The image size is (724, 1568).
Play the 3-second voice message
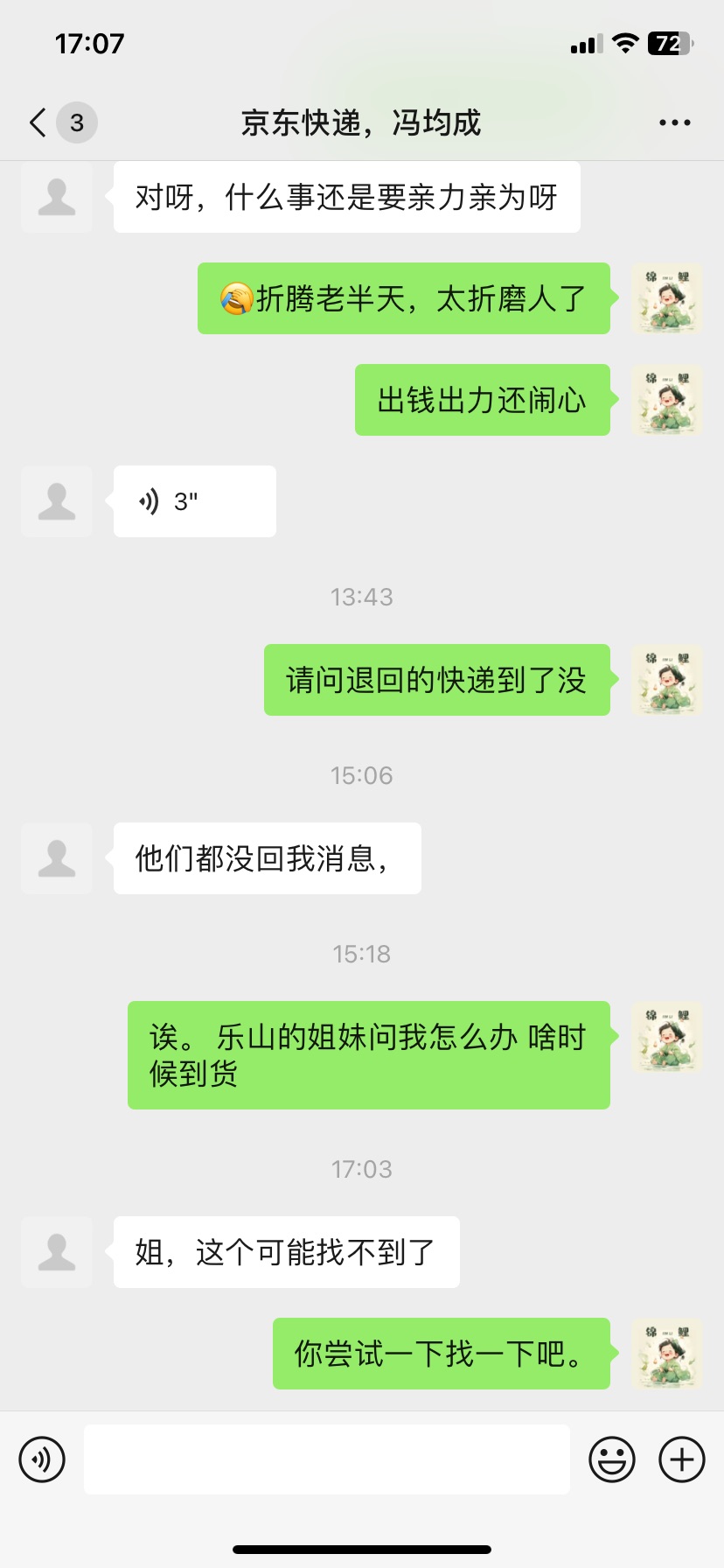[195, 501]
